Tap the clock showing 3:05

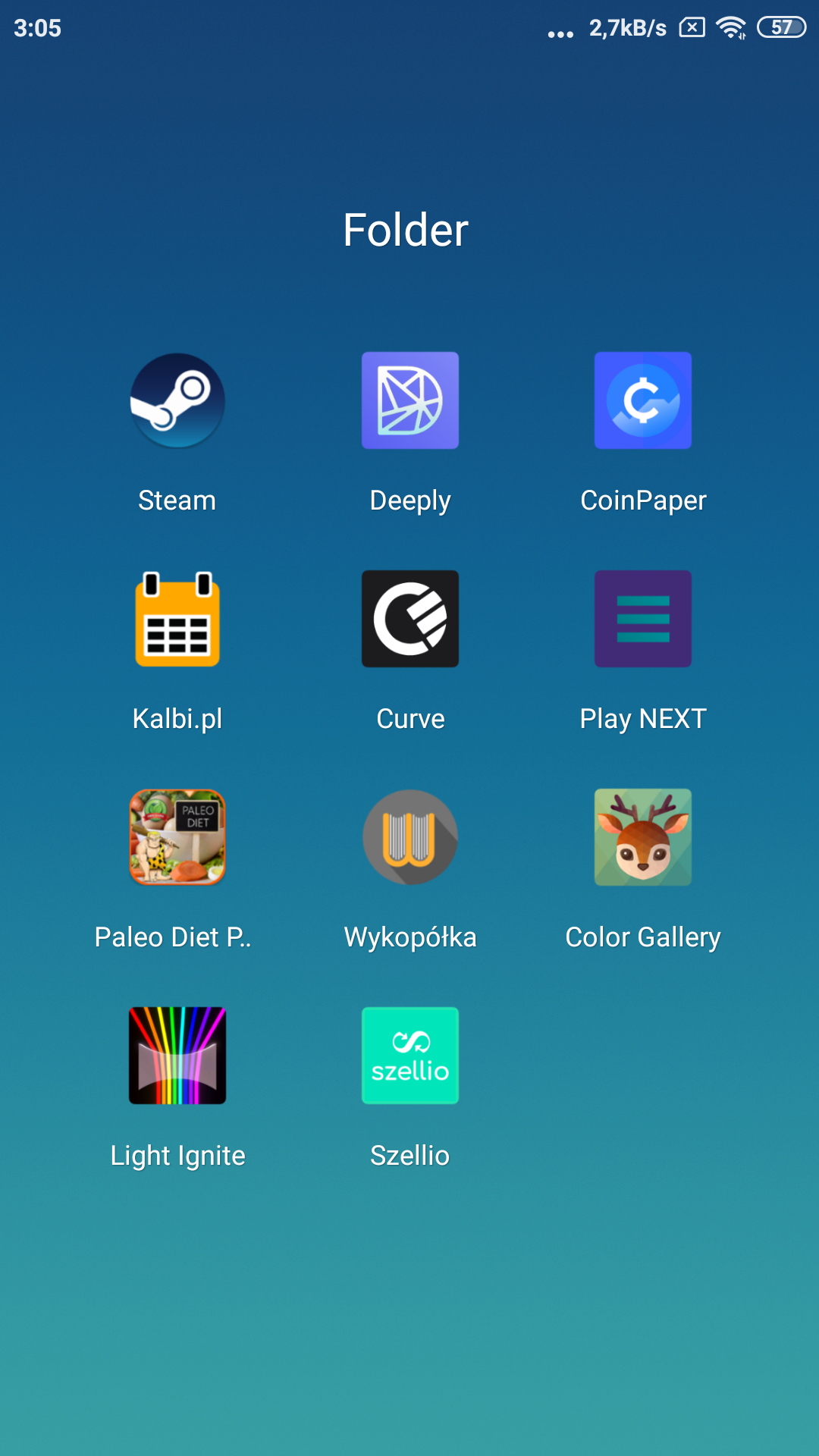36,27
